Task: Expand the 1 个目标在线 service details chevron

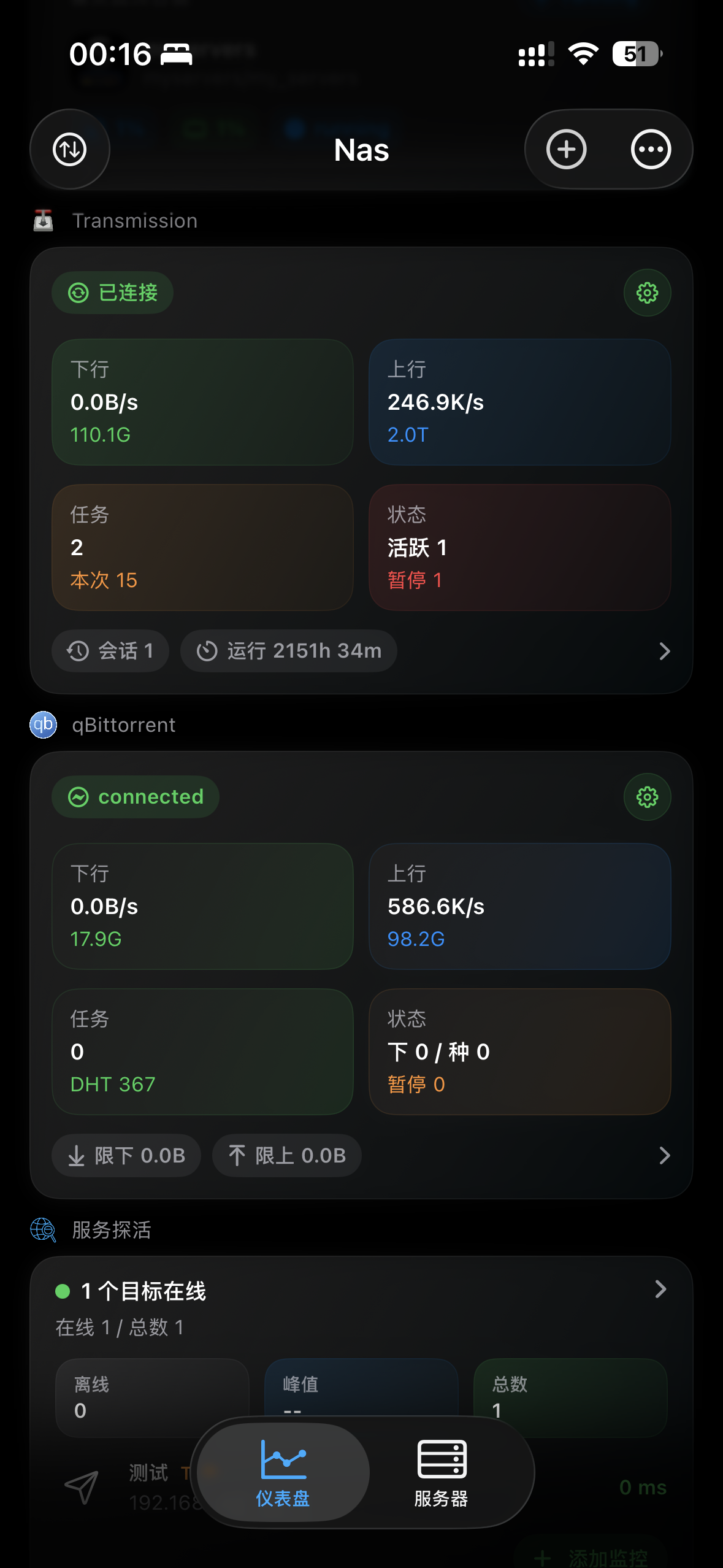Action: (660, 1288)
